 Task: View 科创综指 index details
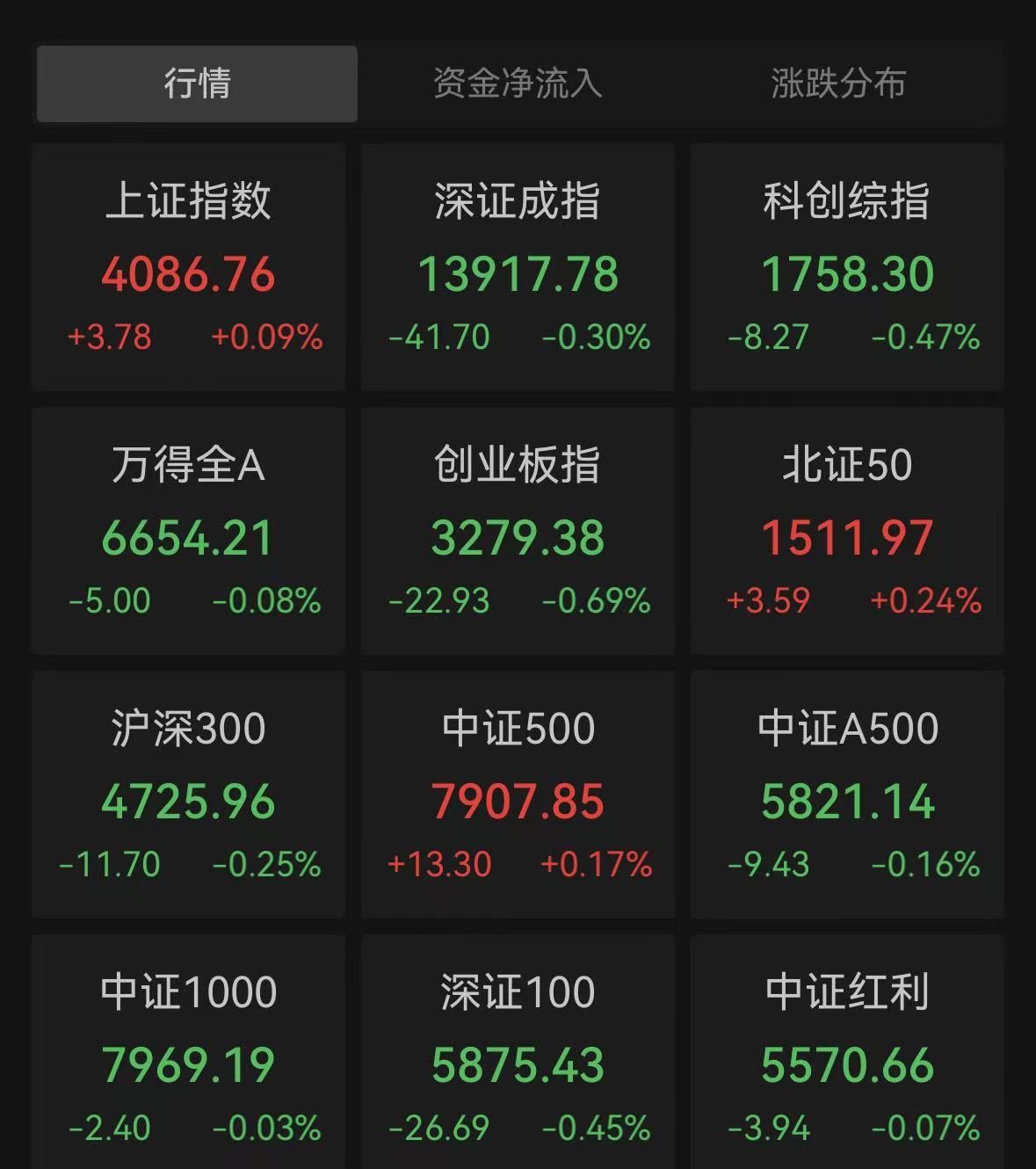pos(847,267)
